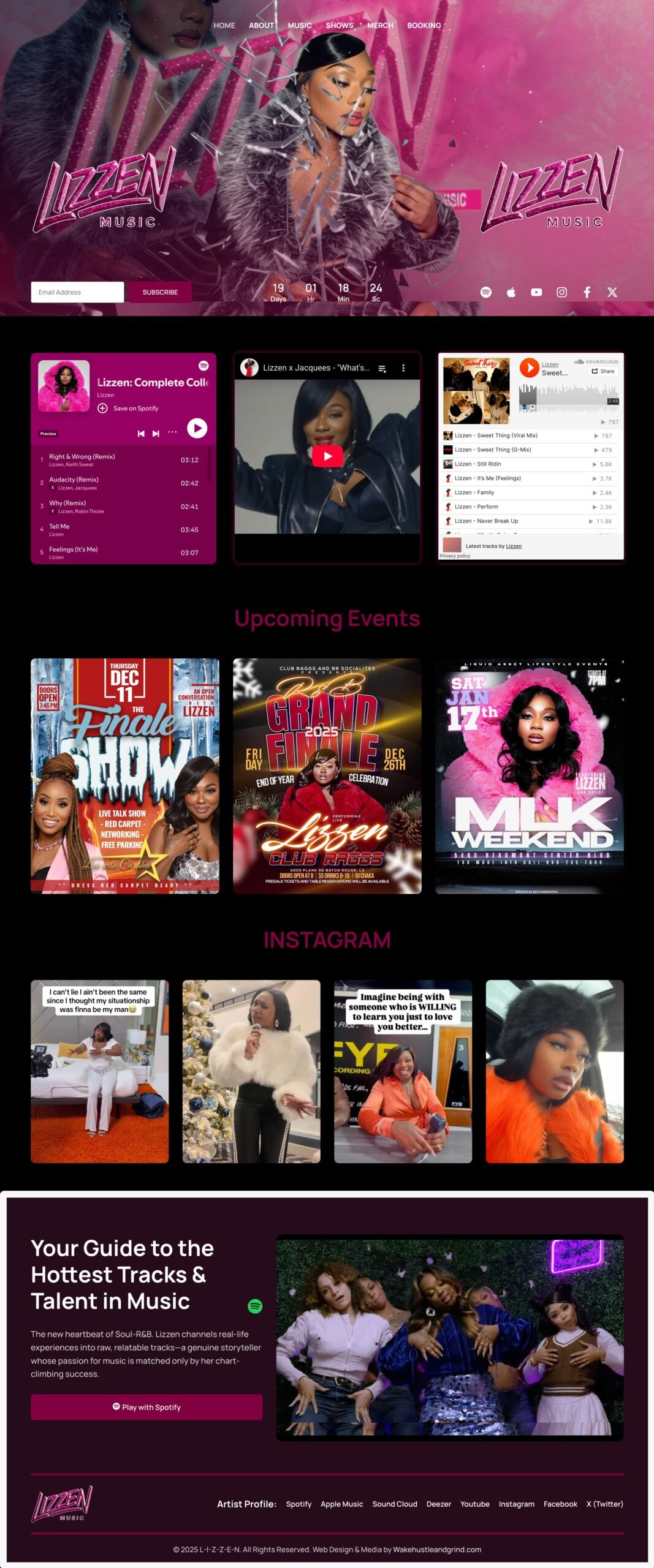Save the playlist on Spotify
The image size is (654, 1568).
(129, 409)
